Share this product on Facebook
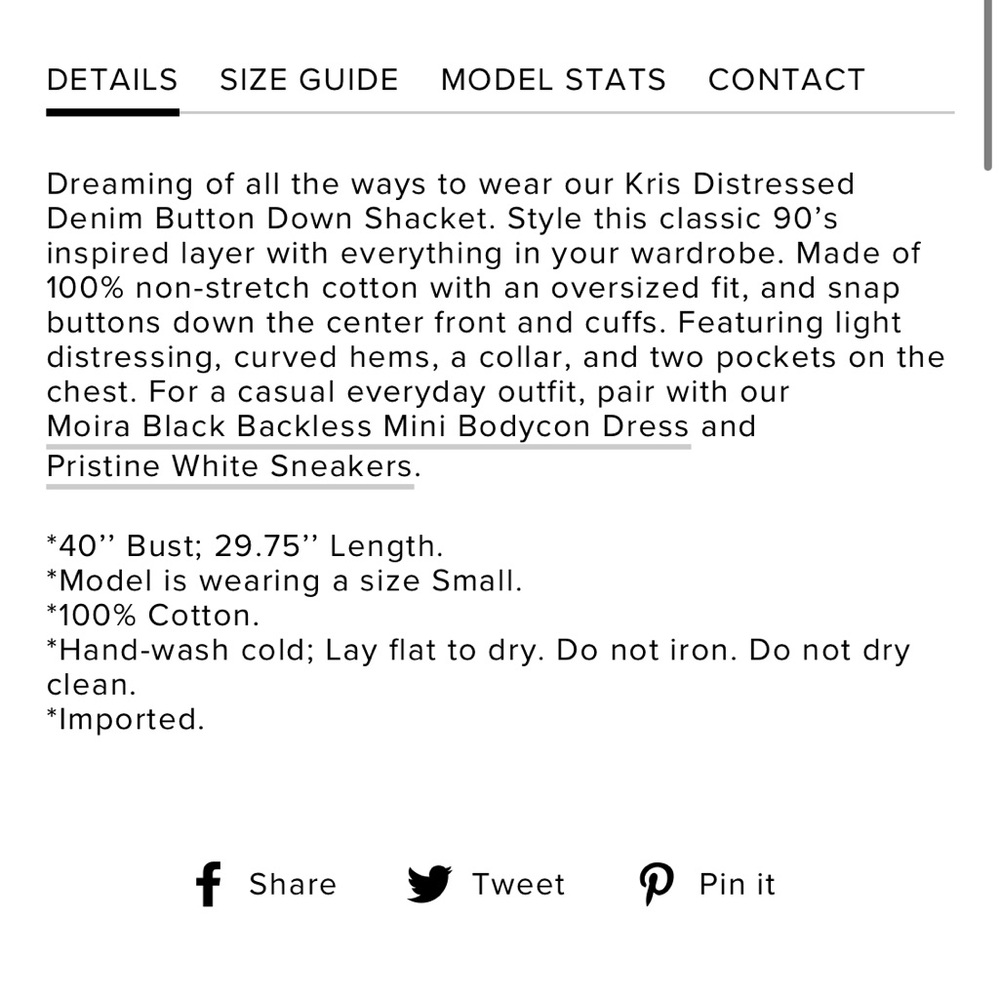 pos(265,884)
